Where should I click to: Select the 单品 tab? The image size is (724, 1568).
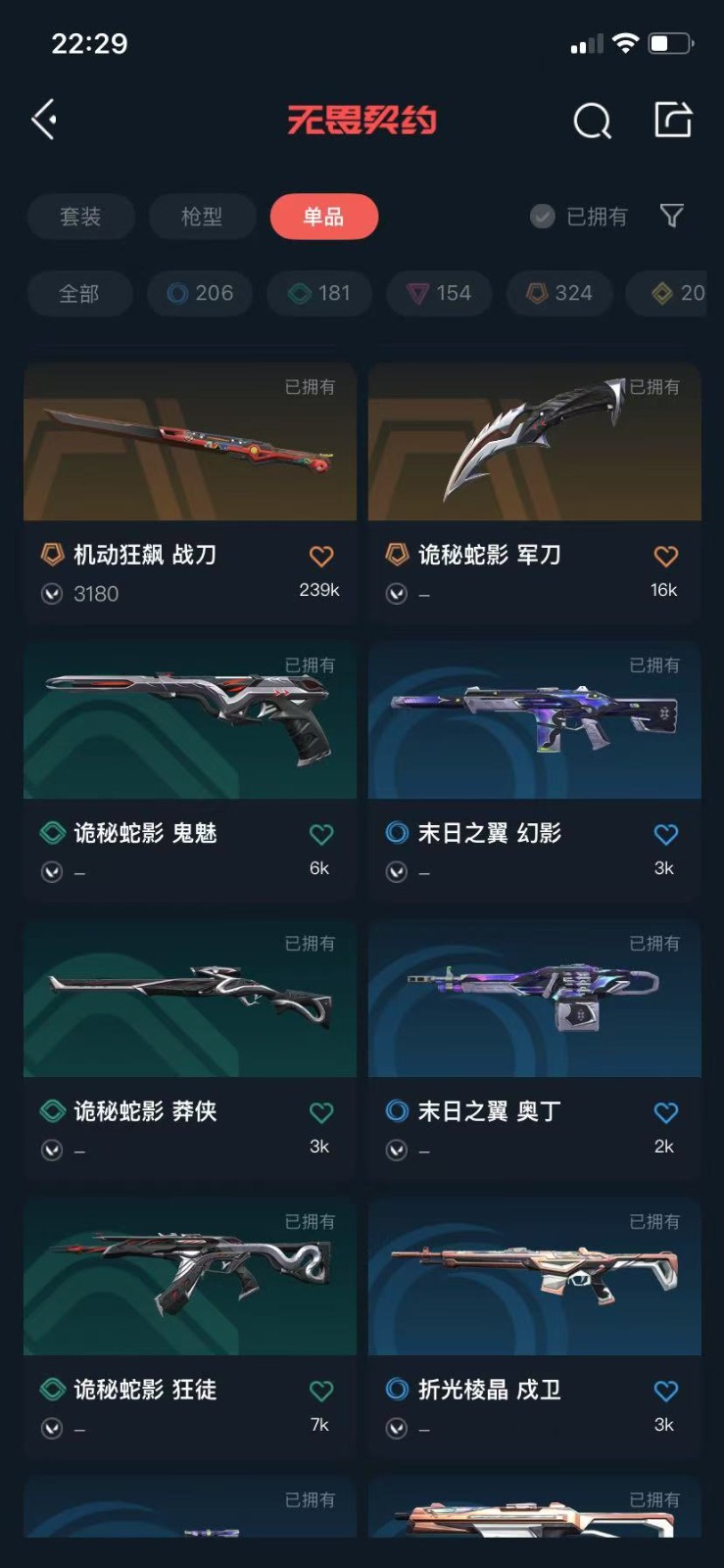click(x=323, y=217)
